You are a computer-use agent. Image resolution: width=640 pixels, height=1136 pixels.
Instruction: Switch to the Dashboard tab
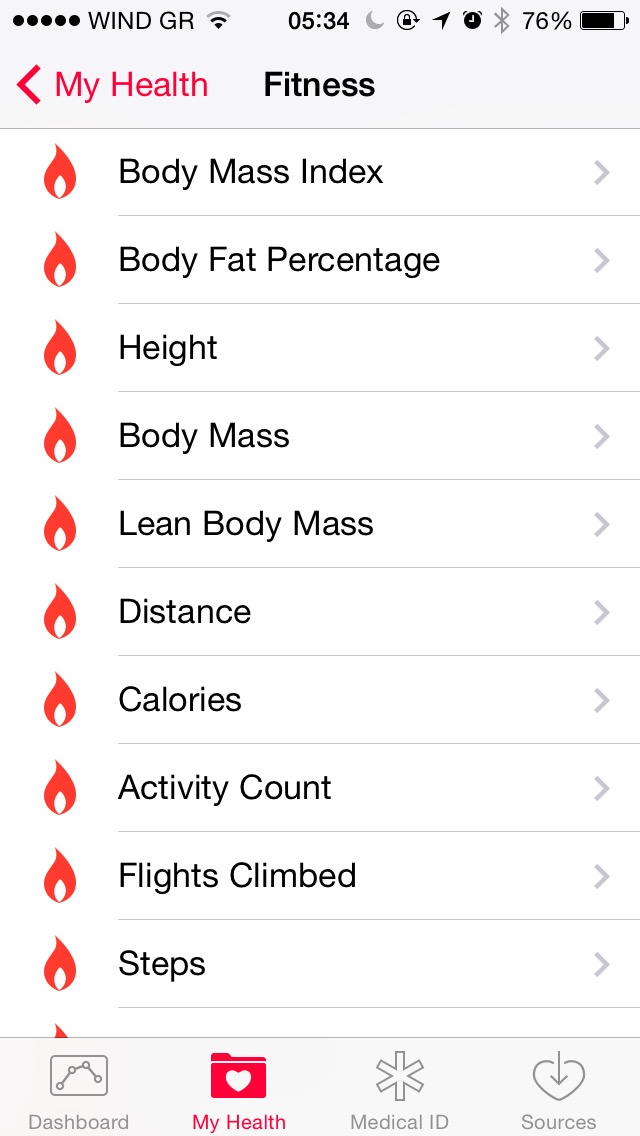(x=79, y=1090)
